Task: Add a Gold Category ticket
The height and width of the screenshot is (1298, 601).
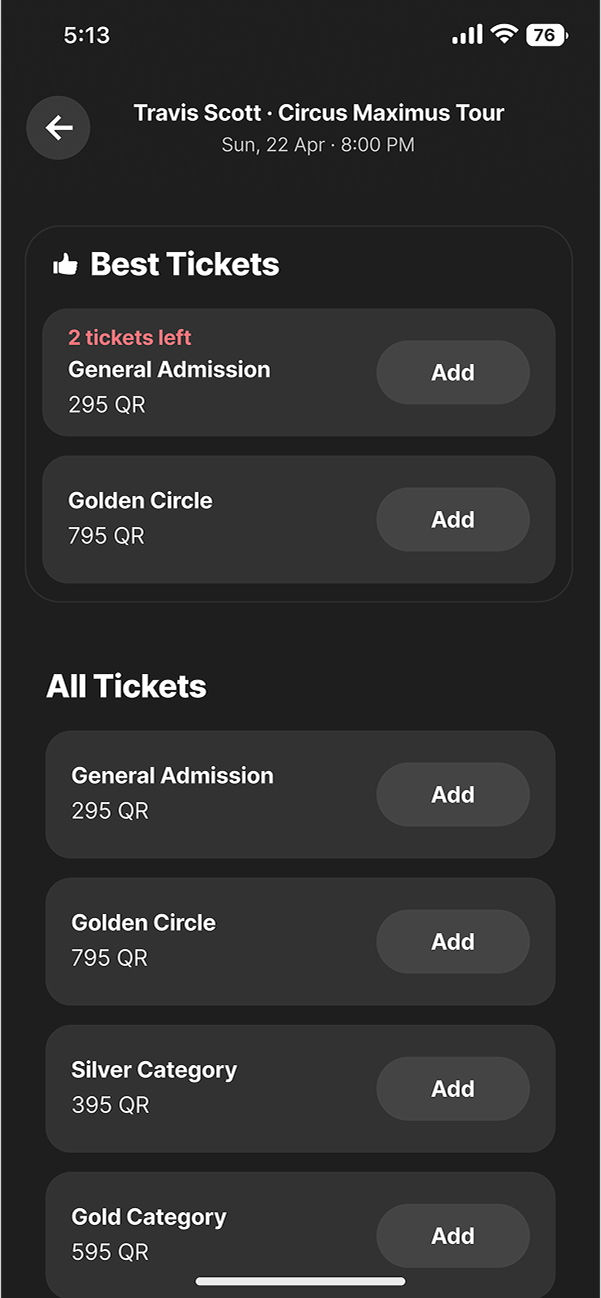Action: pos(453,1236)
